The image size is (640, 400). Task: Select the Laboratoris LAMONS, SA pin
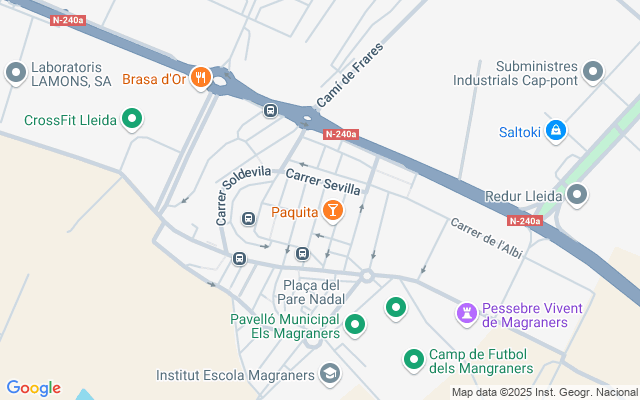15,72
